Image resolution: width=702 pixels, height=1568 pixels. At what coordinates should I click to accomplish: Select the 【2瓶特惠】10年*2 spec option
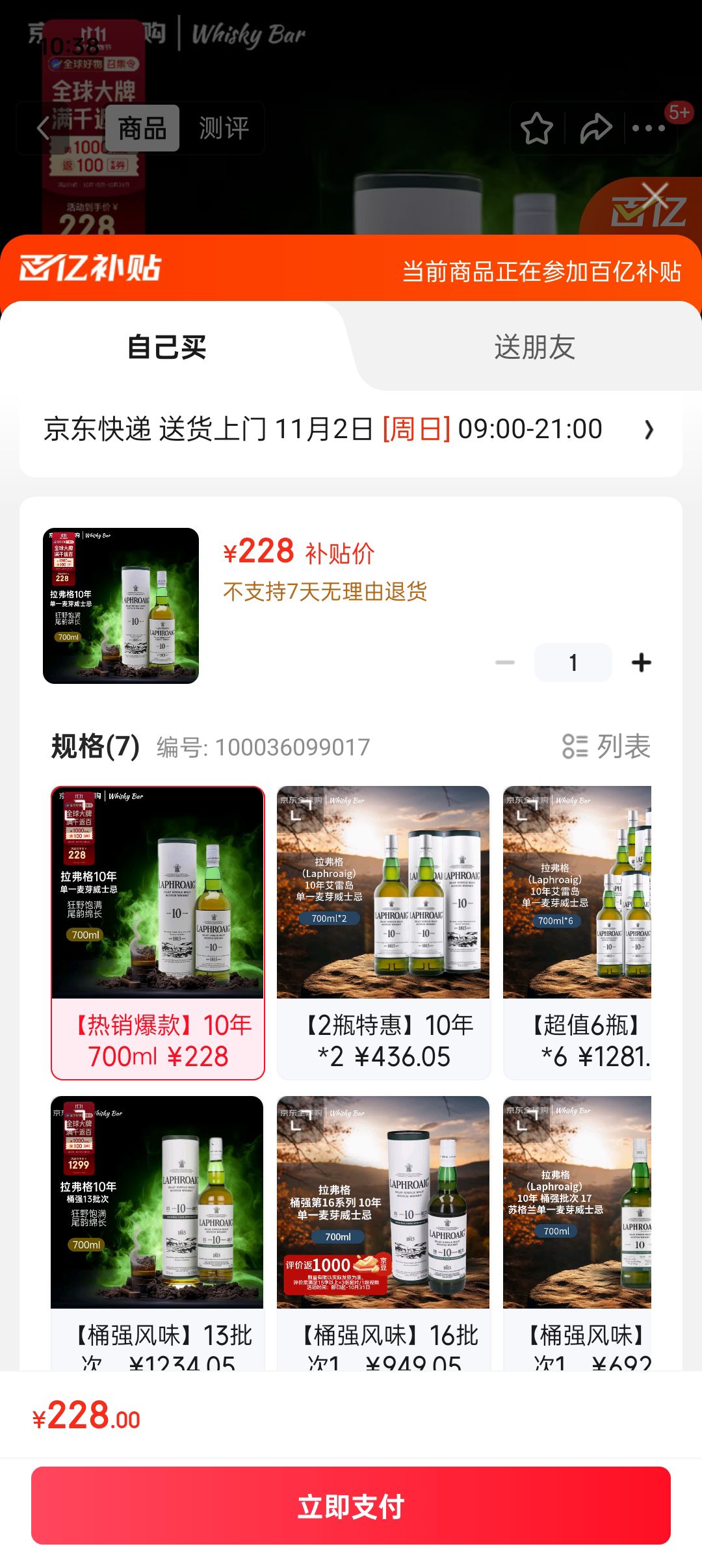point(382,923)
